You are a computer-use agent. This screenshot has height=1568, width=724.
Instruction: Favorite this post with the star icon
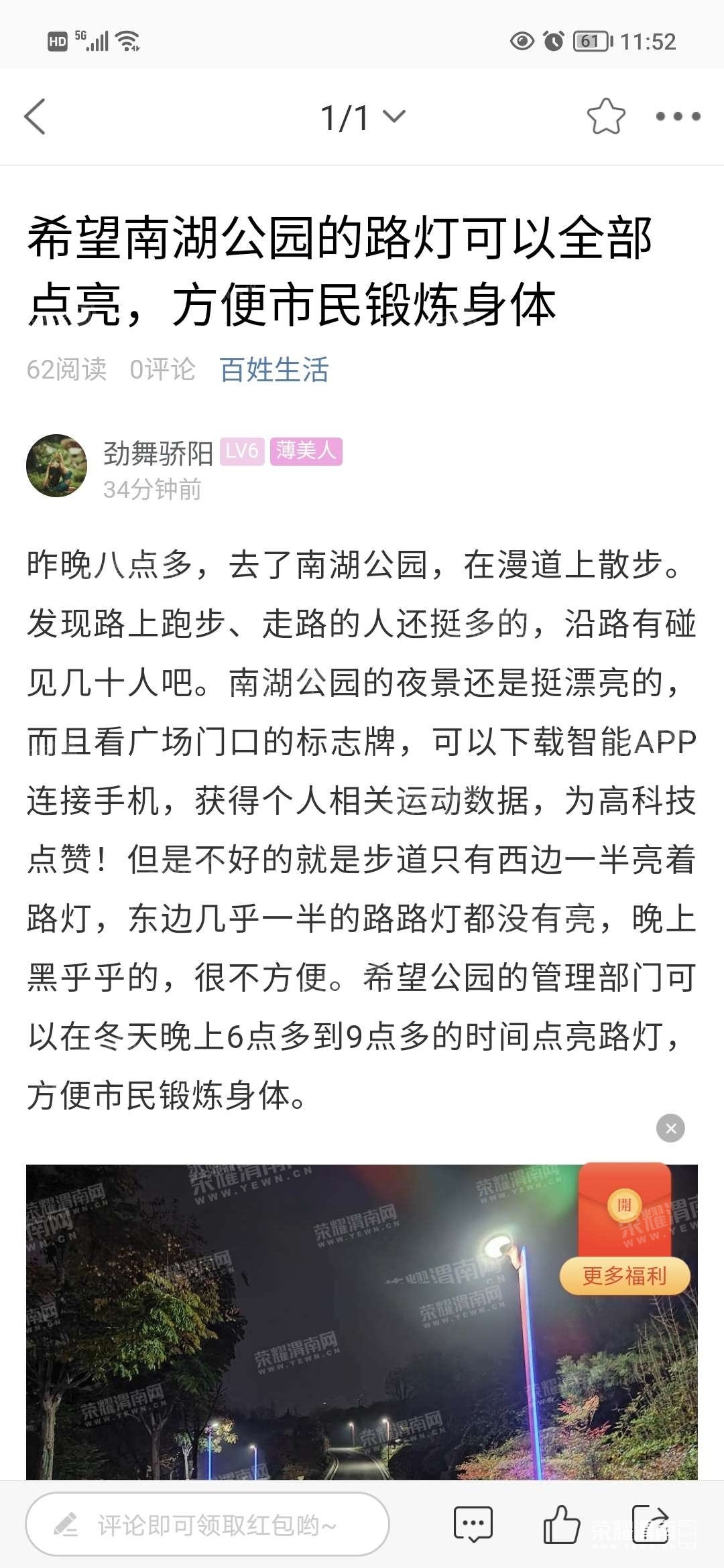pyautogui.click(x=606, y=117)
